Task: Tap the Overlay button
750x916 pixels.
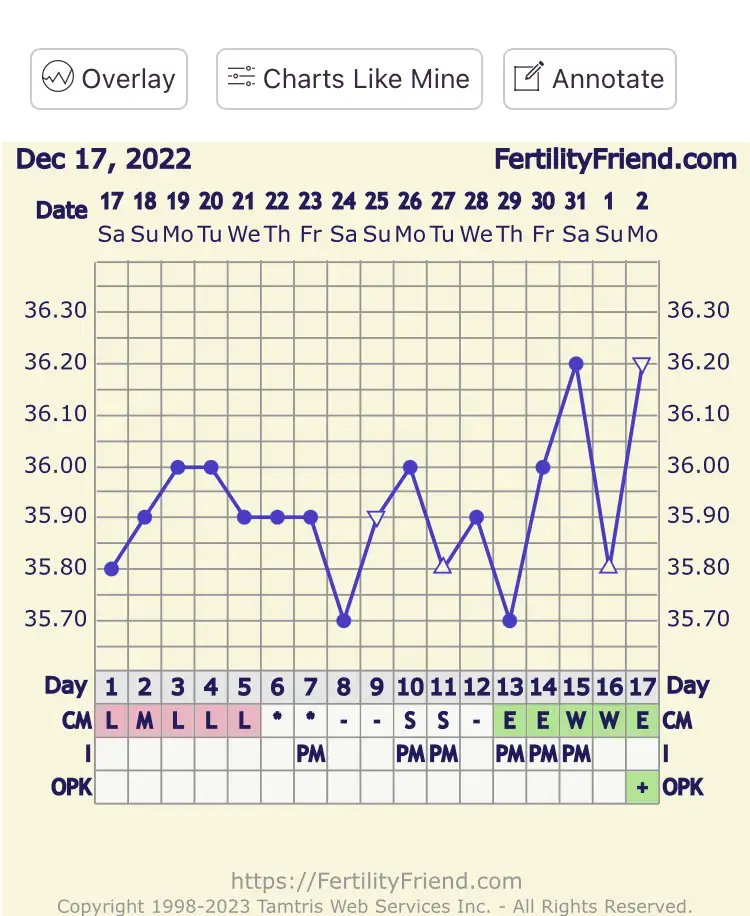Action: 109,79
